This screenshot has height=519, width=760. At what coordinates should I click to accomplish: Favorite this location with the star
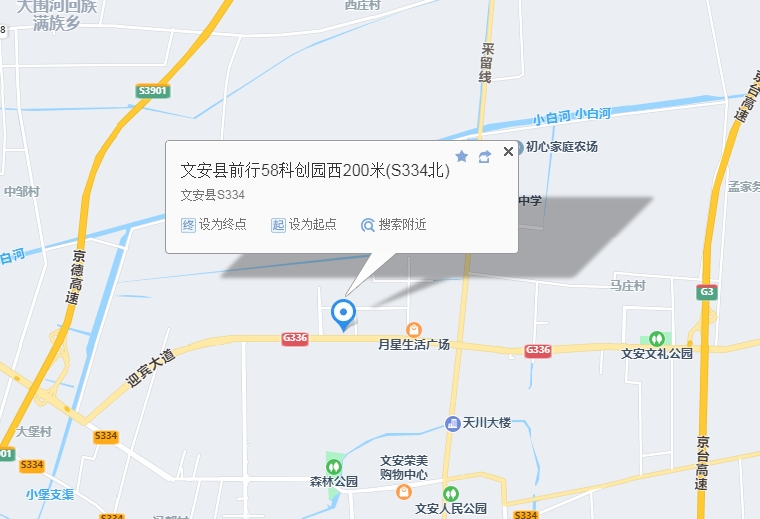(461, 156)
